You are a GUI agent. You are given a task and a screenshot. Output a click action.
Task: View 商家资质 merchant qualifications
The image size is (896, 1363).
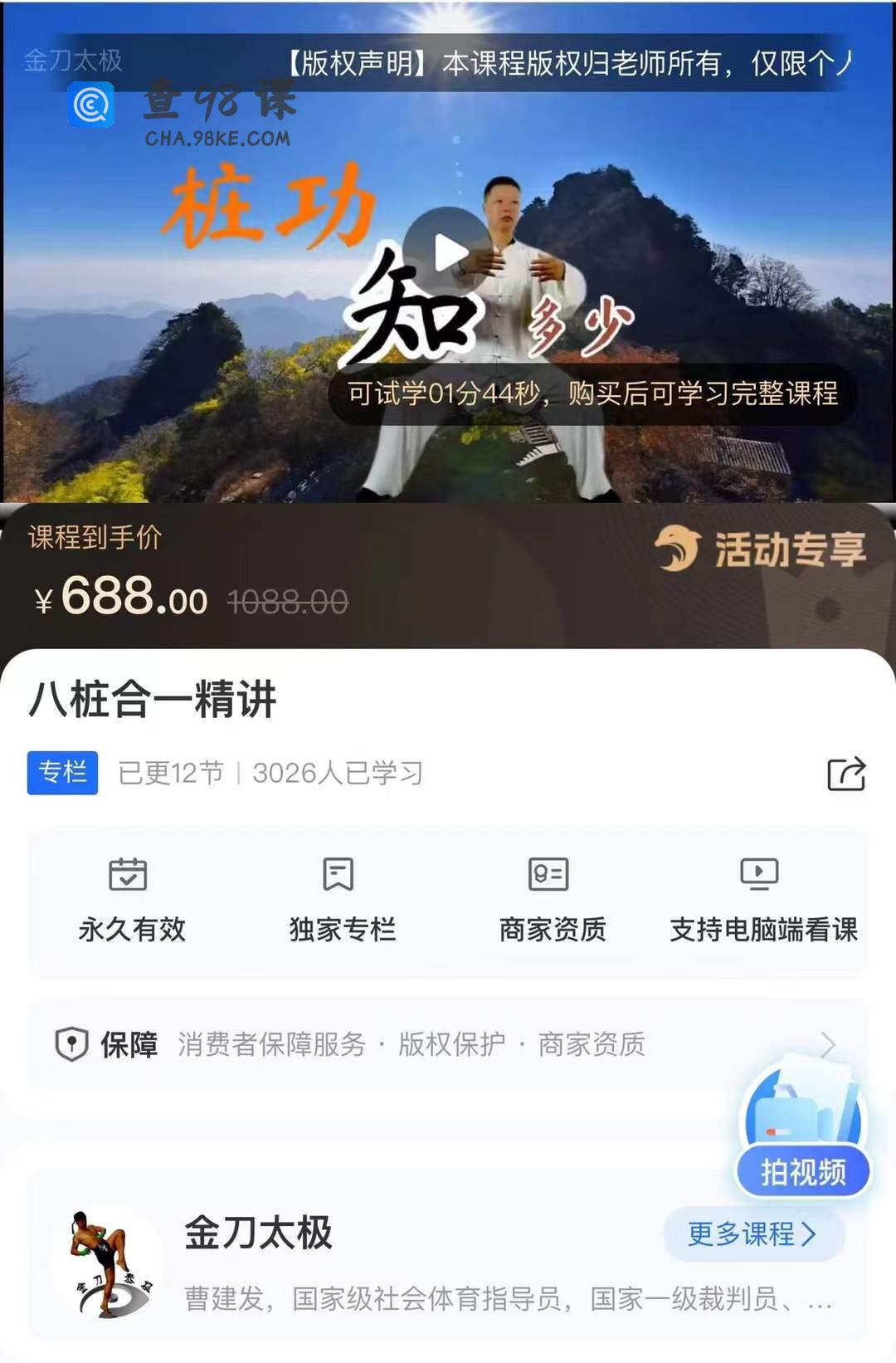tap(552, 901)
